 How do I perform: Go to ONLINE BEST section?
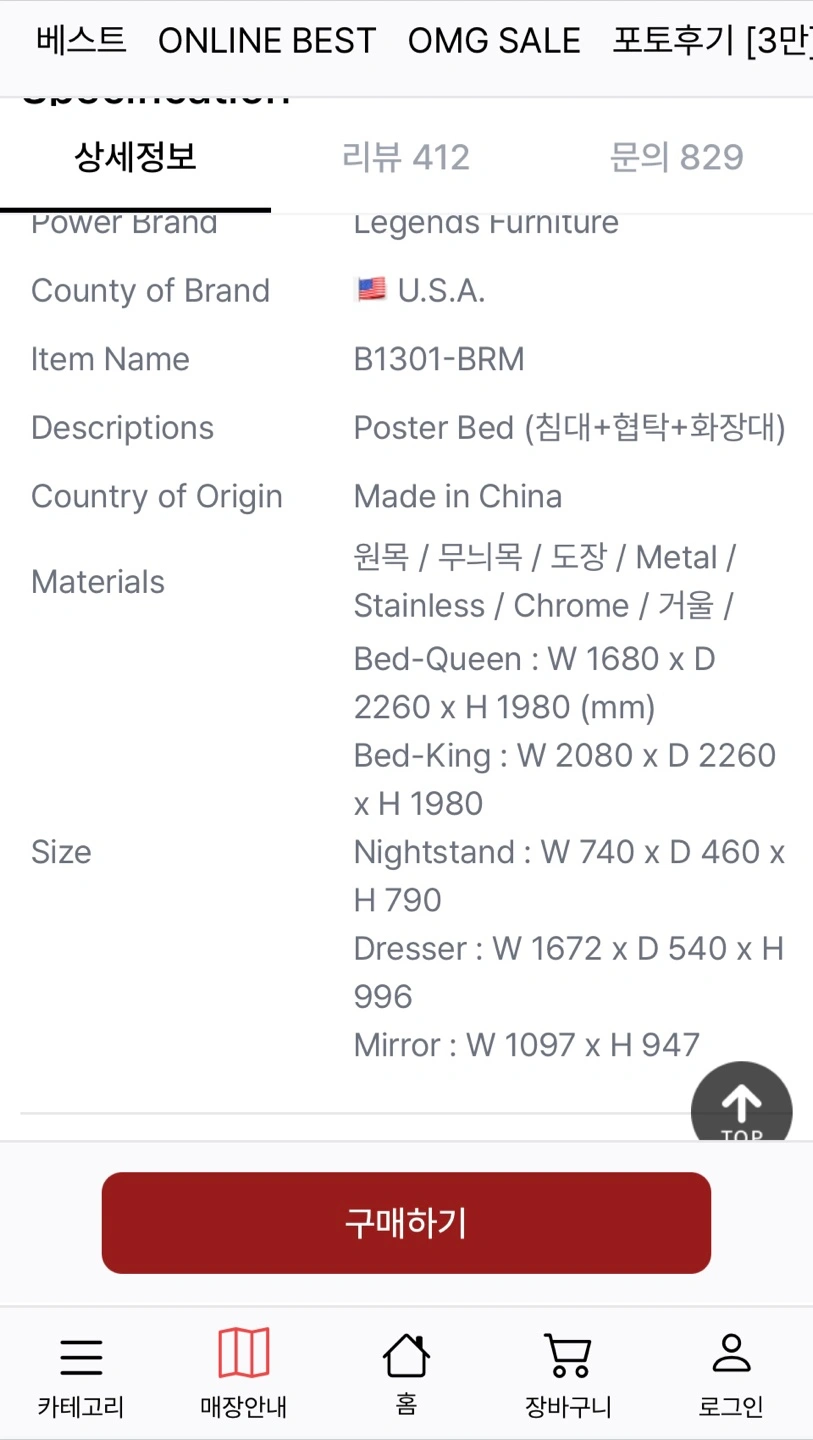[x=267, y=40]
